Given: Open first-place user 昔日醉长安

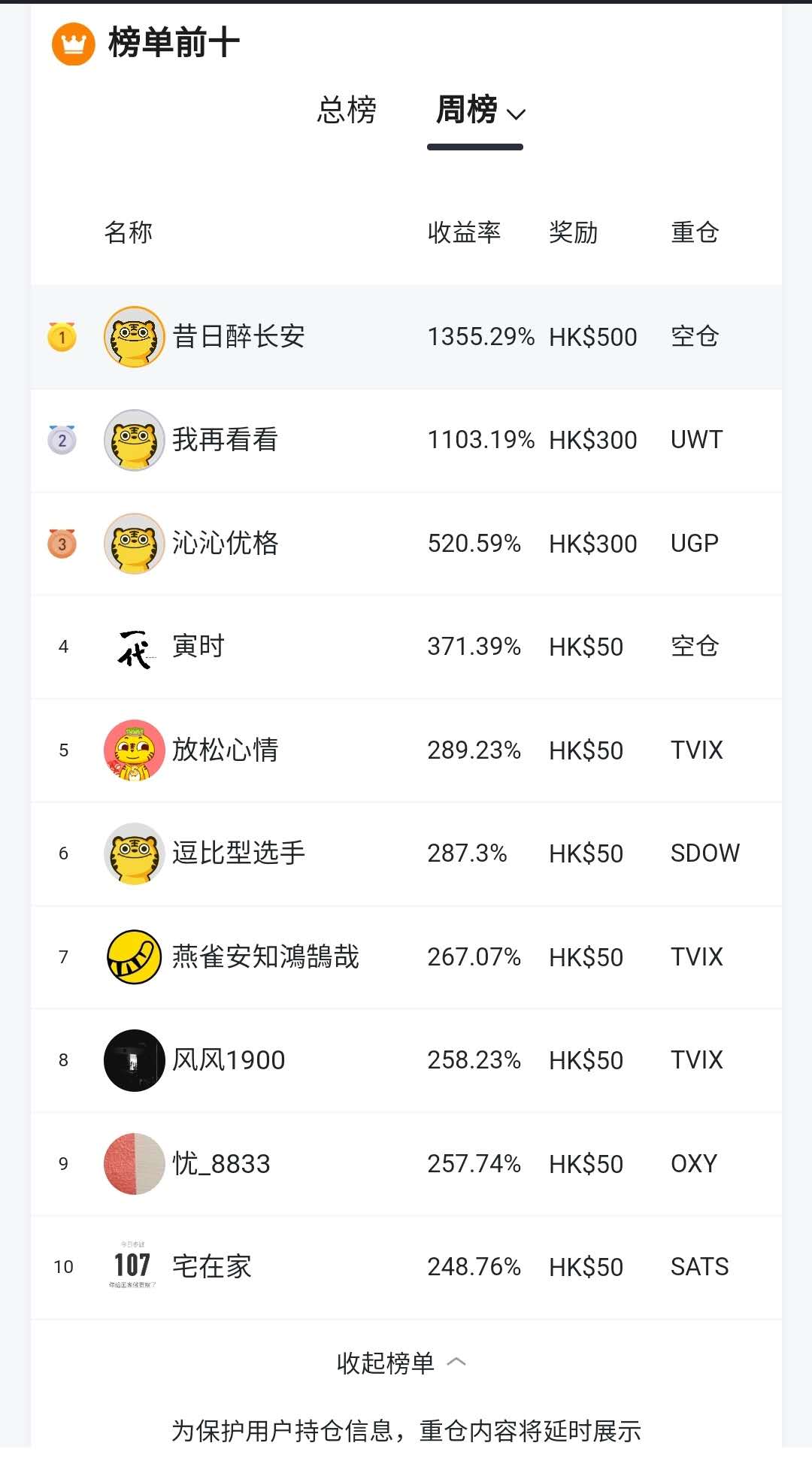Looking at the screenshot, I should (x=406, y=337).
